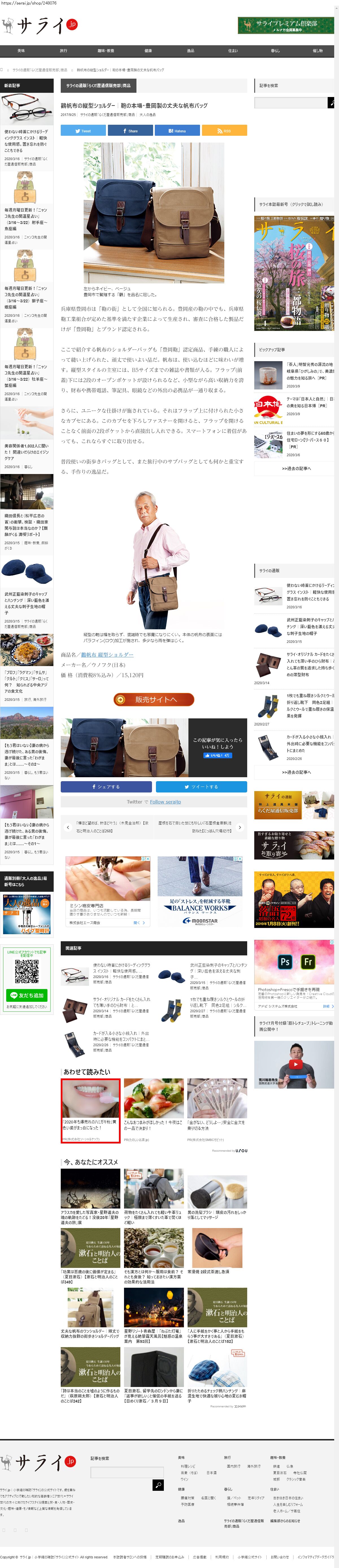Viewport: 339px width, 1568px height.
Task: Open the 鞆帆布 縦型ショルダー product link
Action: tap(107, 654)
